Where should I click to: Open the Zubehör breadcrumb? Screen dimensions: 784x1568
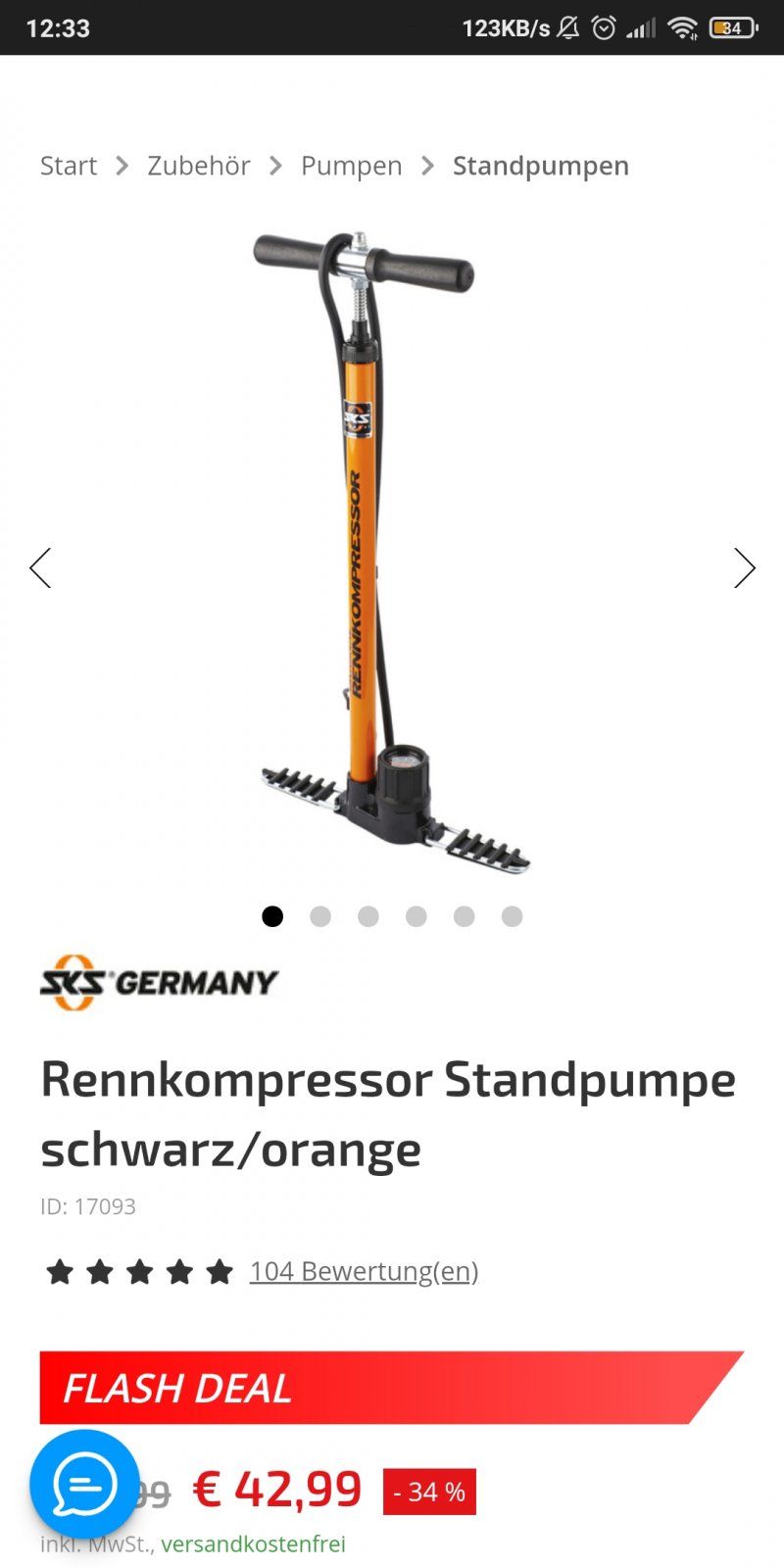click(x=199, y=166)
